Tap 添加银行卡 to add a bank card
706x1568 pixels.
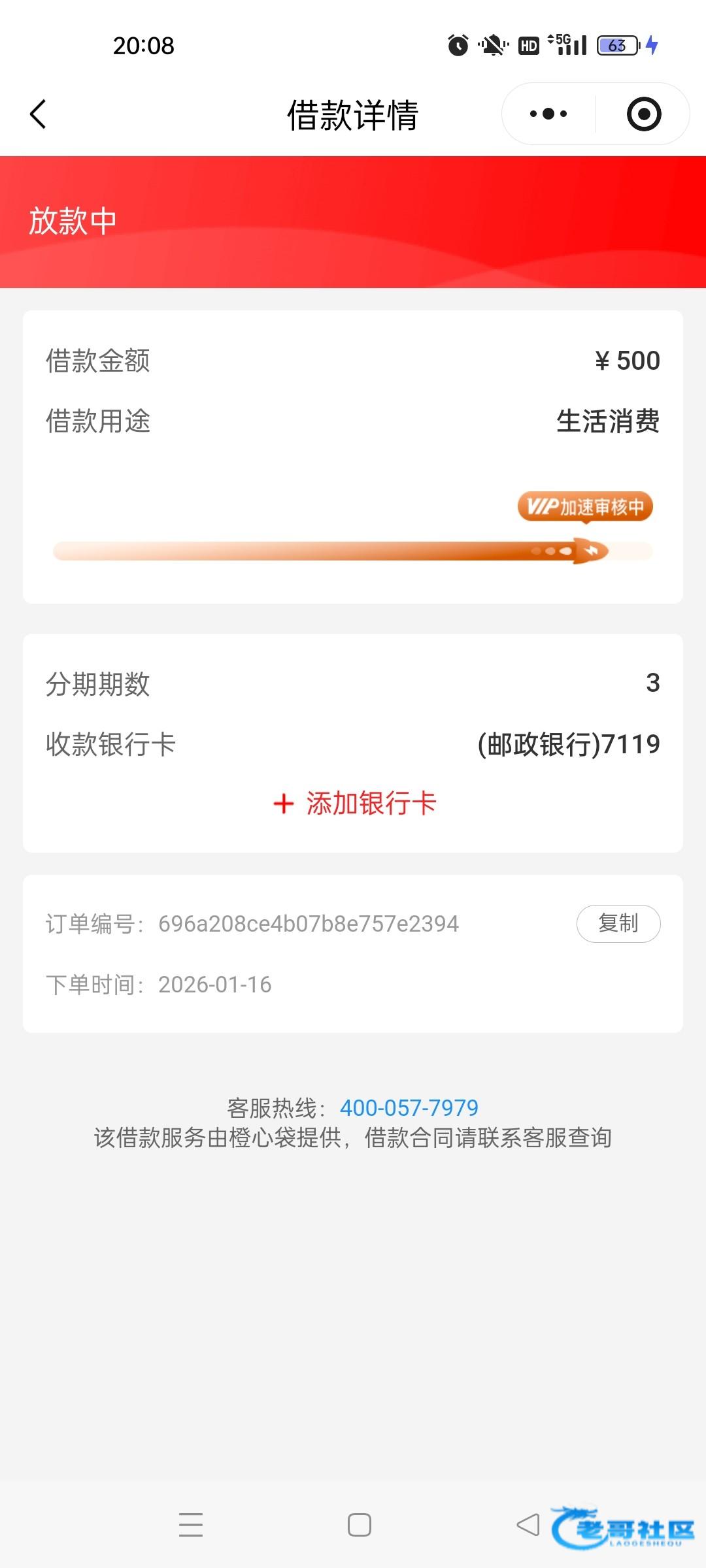[355, 803]
